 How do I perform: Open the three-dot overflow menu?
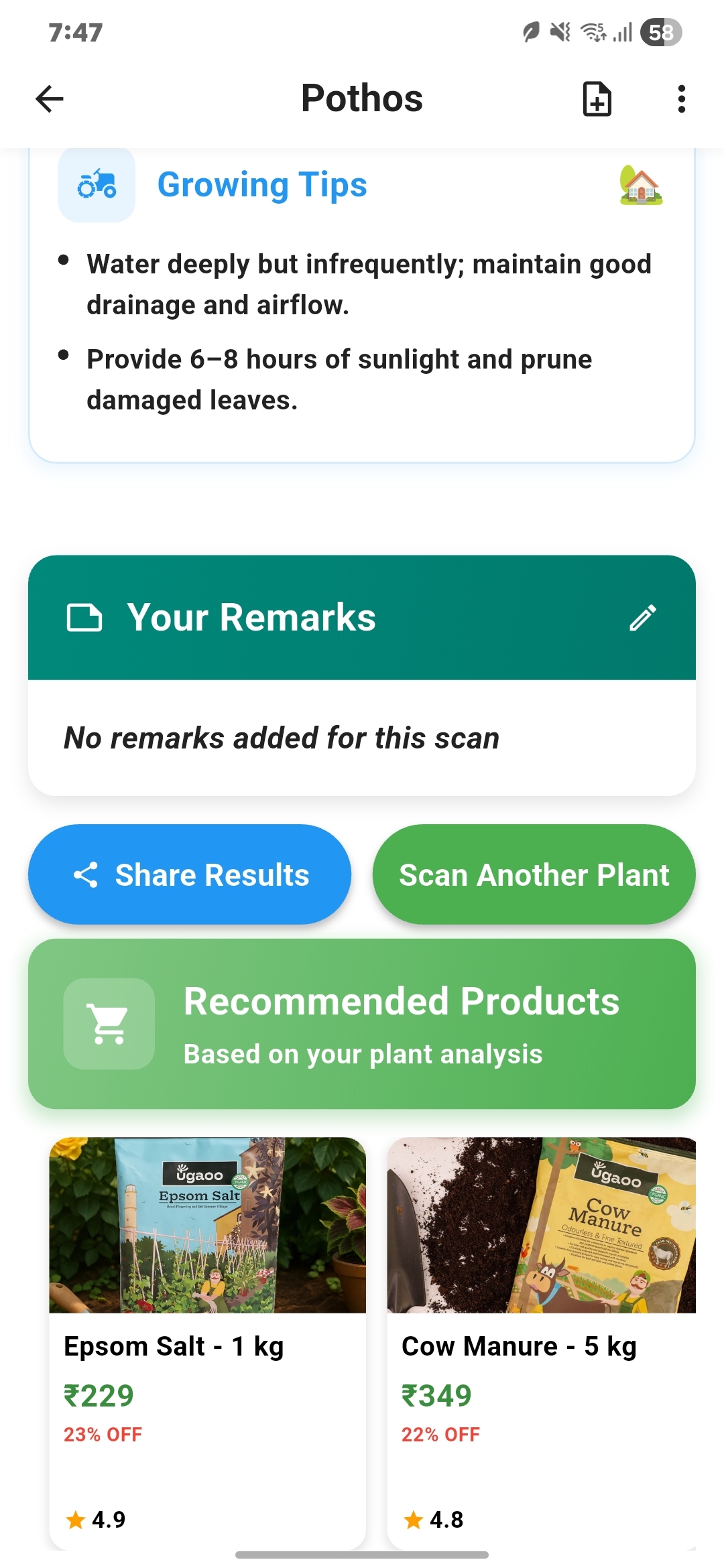coord(681,99)
